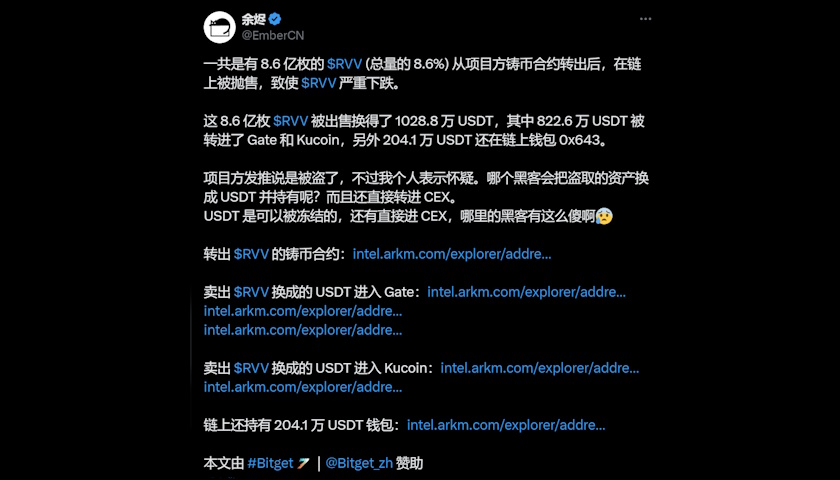Open the link after 进入 Gate
The height and width of the screenshot is (480, 840).
(526, 292)
